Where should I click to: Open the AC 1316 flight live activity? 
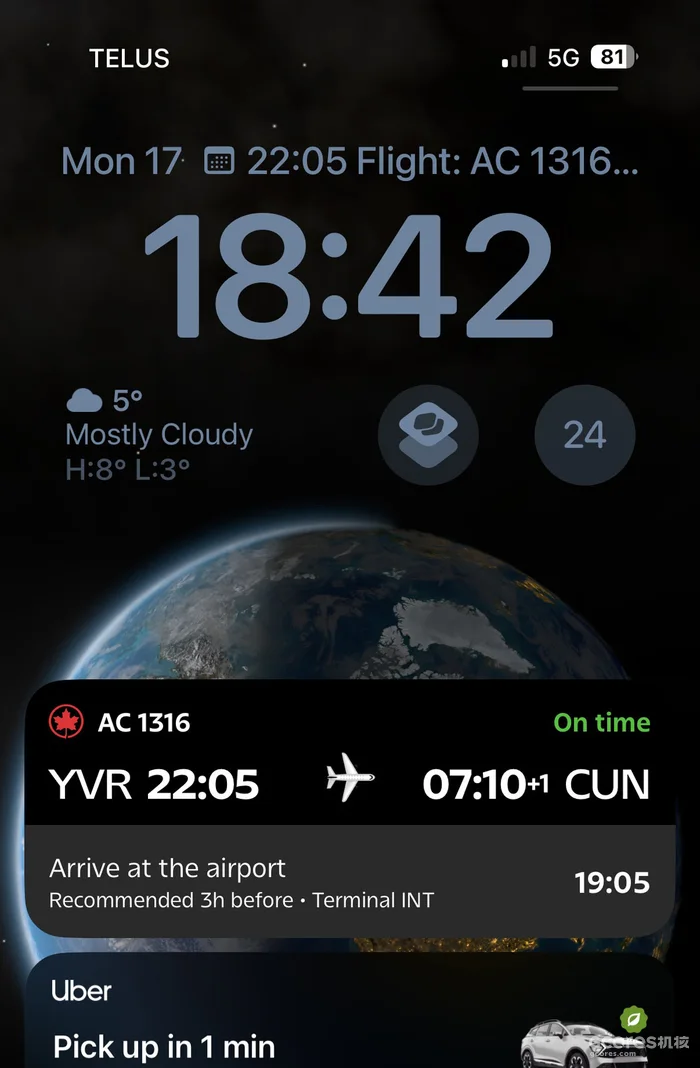pos(349,780)
